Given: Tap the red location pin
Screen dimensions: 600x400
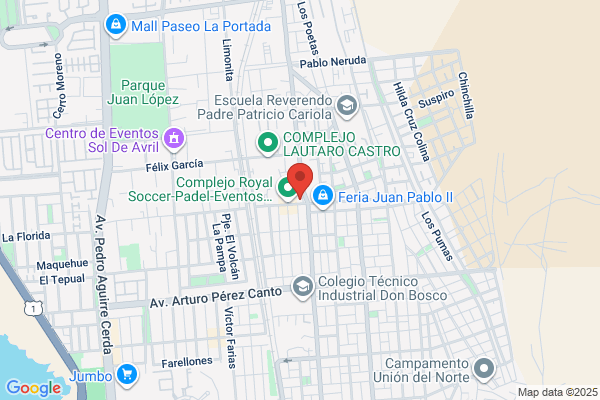Looking at the screenshot, I should pos(300,181).
